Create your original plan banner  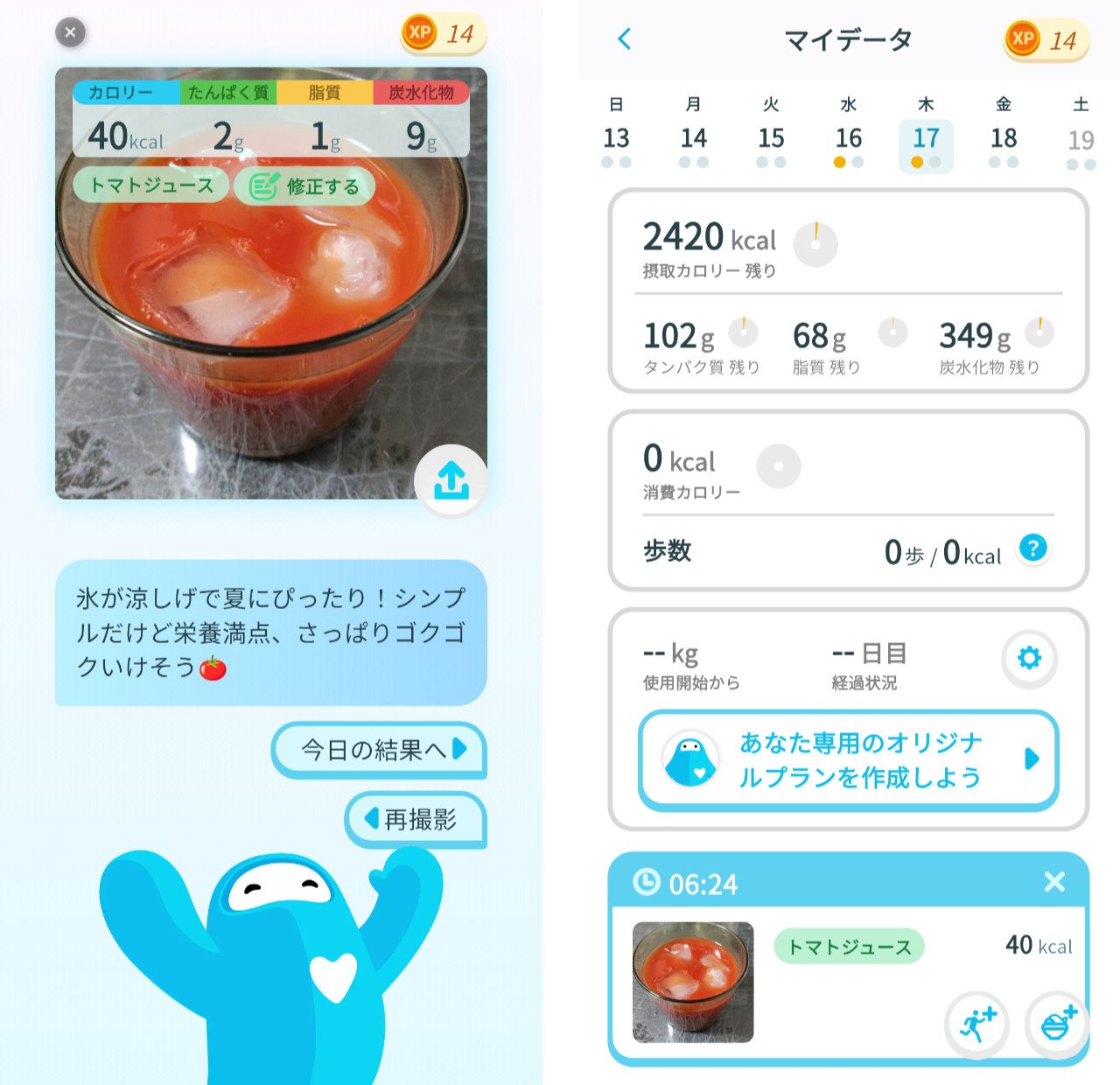pyautogui.click(x=848, y=759)
